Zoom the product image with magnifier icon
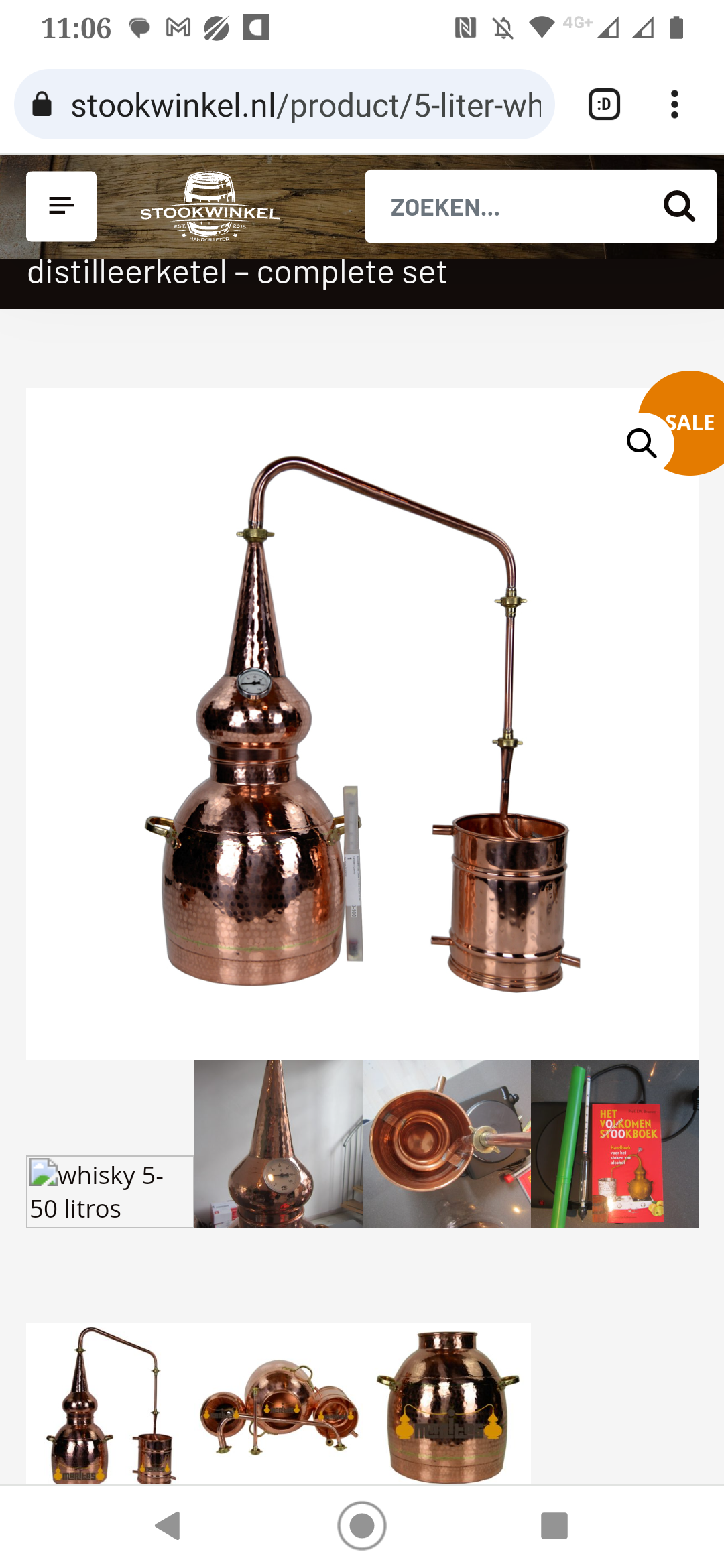 point(642,443)
